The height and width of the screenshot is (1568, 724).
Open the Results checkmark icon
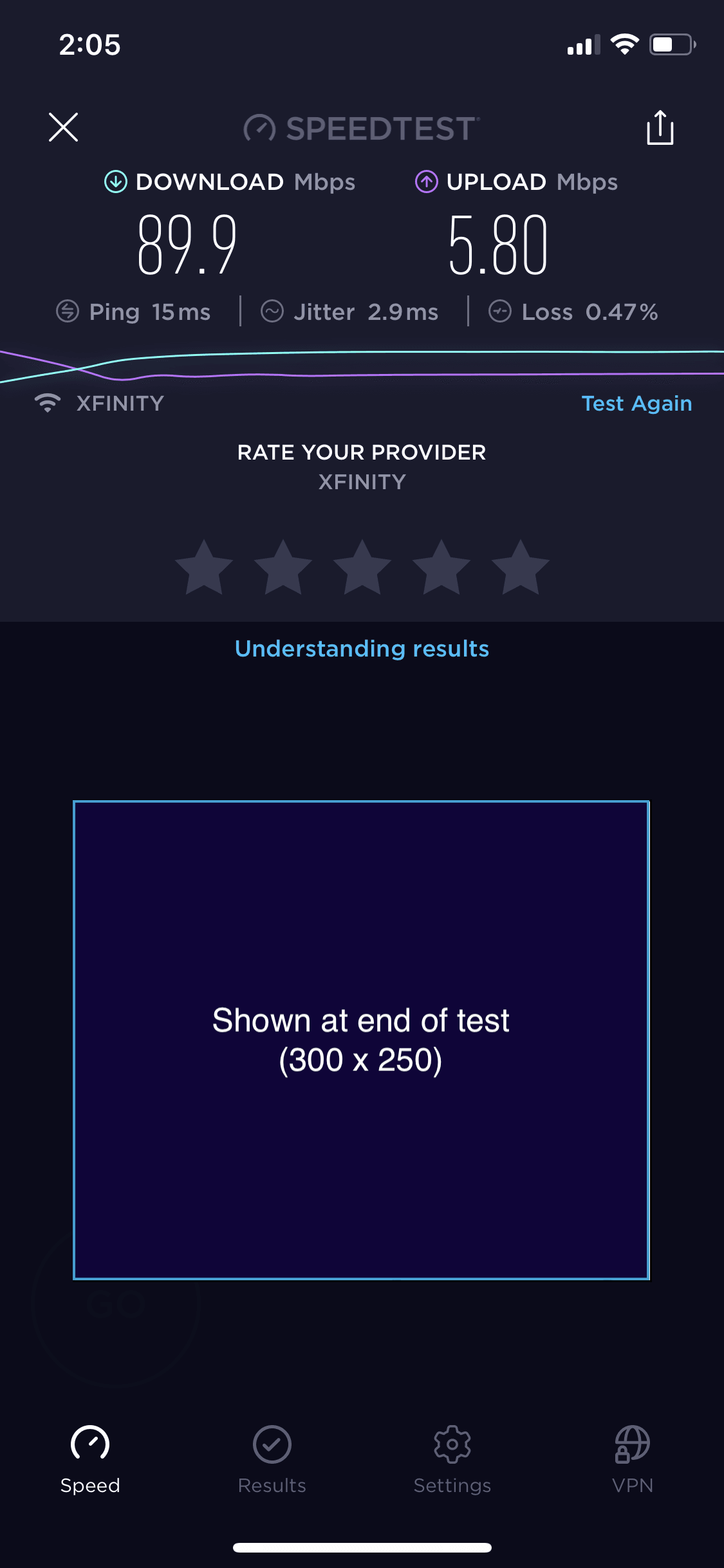[272, 1443]
